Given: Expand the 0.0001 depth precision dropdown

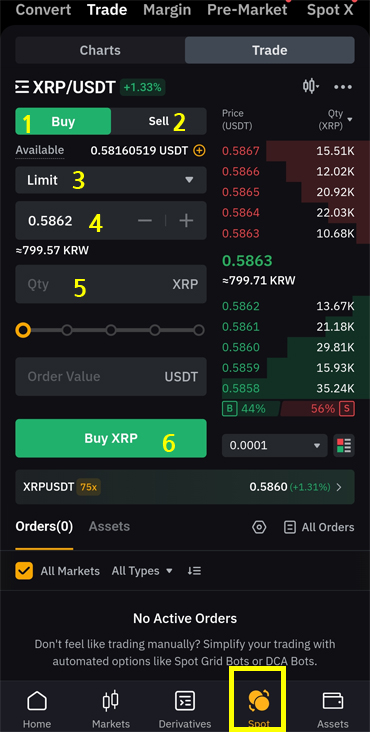Looking at the screenshot, I should point(274,445).
